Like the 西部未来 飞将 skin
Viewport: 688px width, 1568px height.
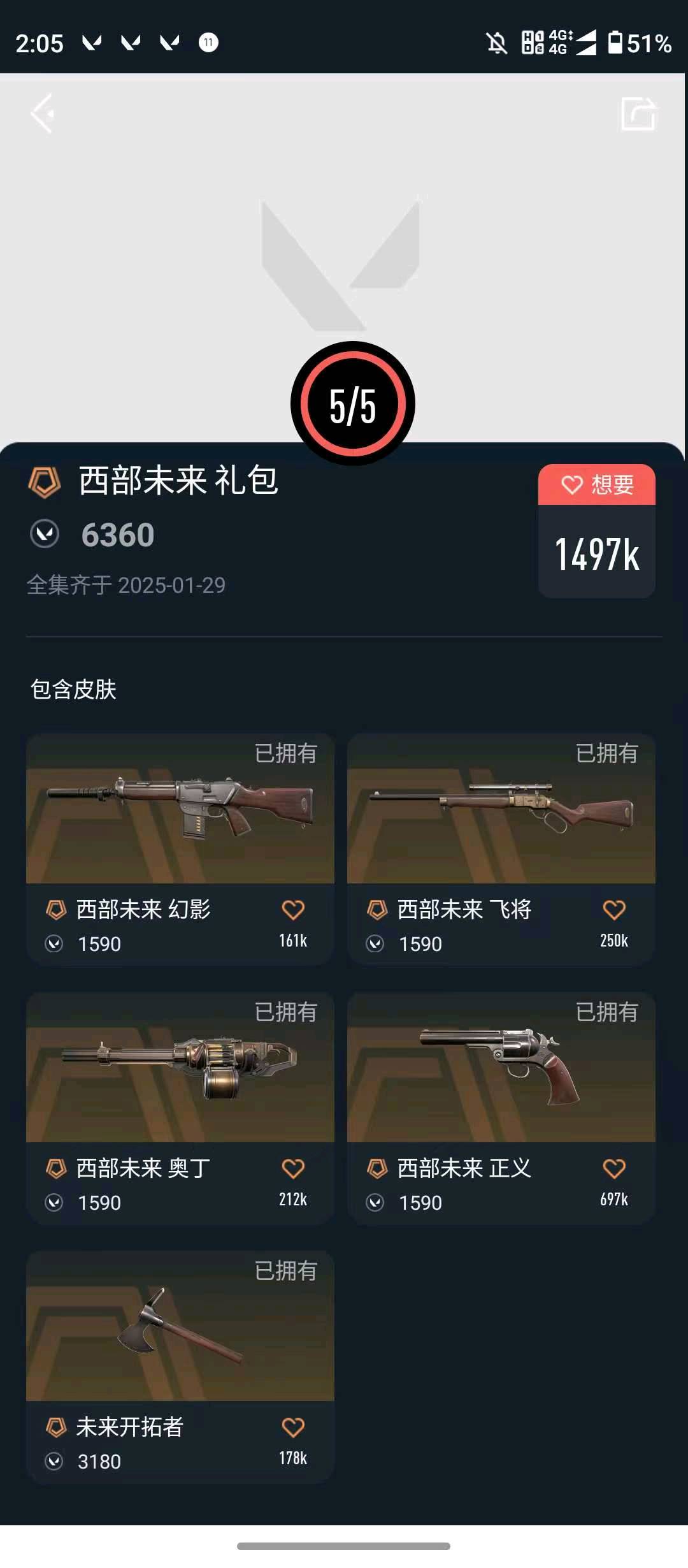pos(614,910)
